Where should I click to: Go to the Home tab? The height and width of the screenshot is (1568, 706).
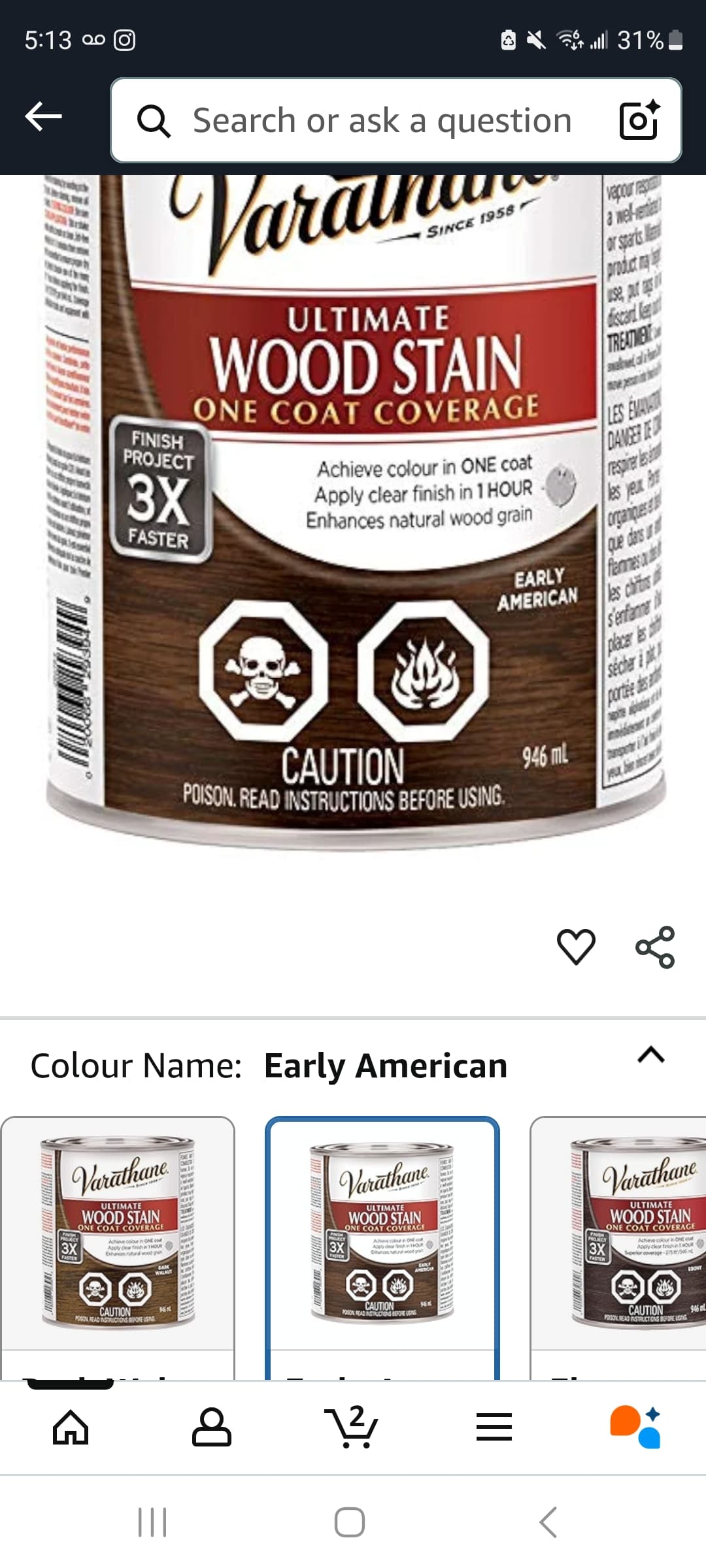point(71,1428)
